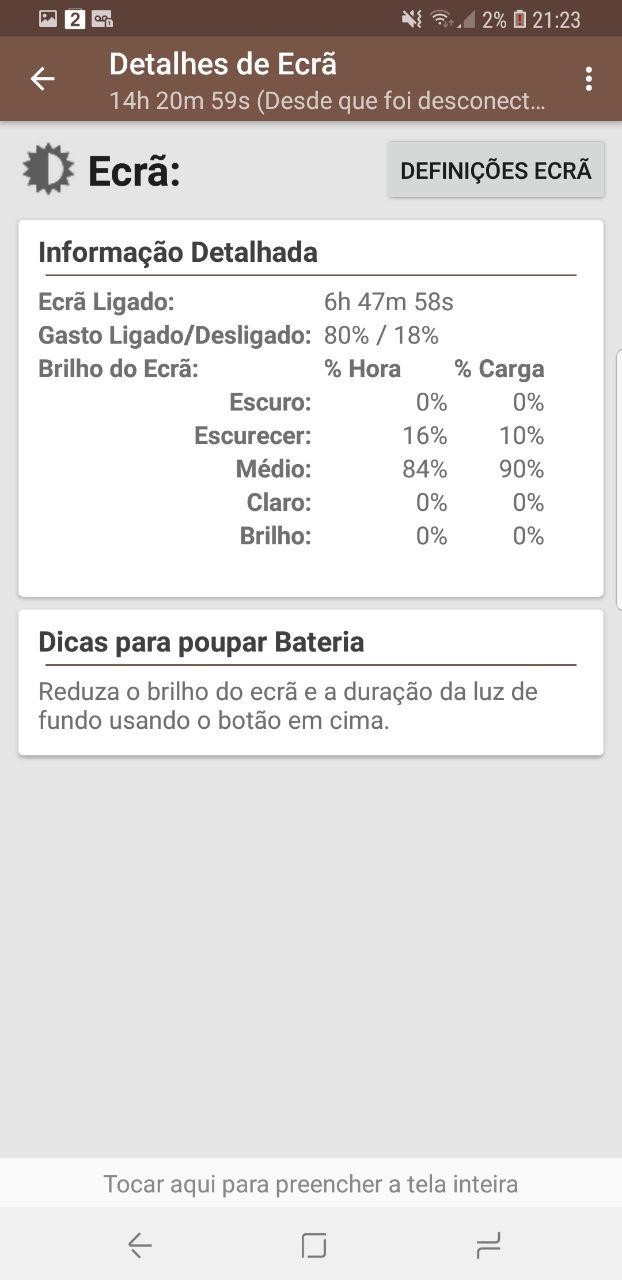Go back using the app bar arrow

pos(42,79)
